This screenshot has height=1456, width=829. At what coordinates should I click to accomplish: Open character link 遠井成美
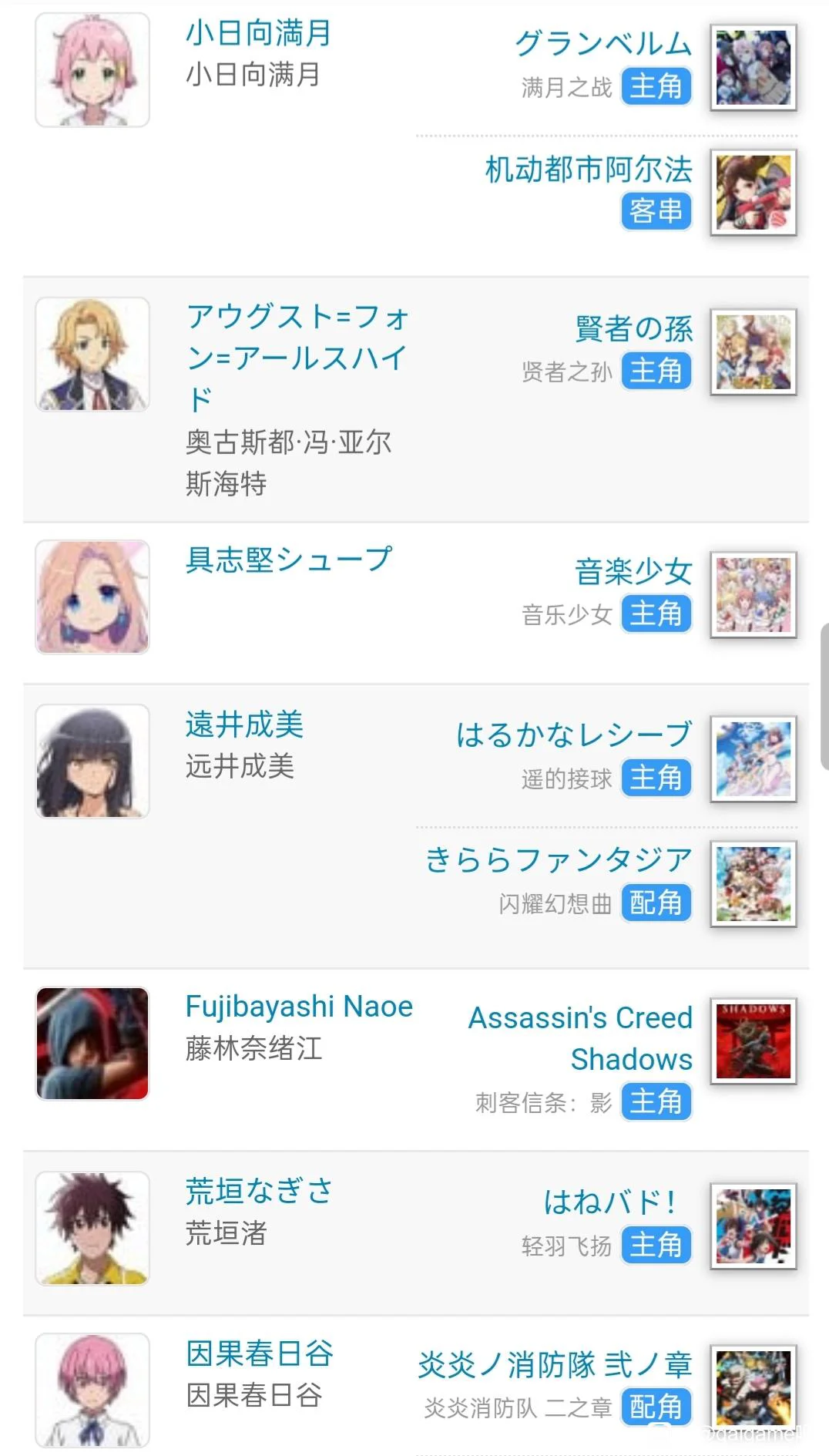point(244,725)
